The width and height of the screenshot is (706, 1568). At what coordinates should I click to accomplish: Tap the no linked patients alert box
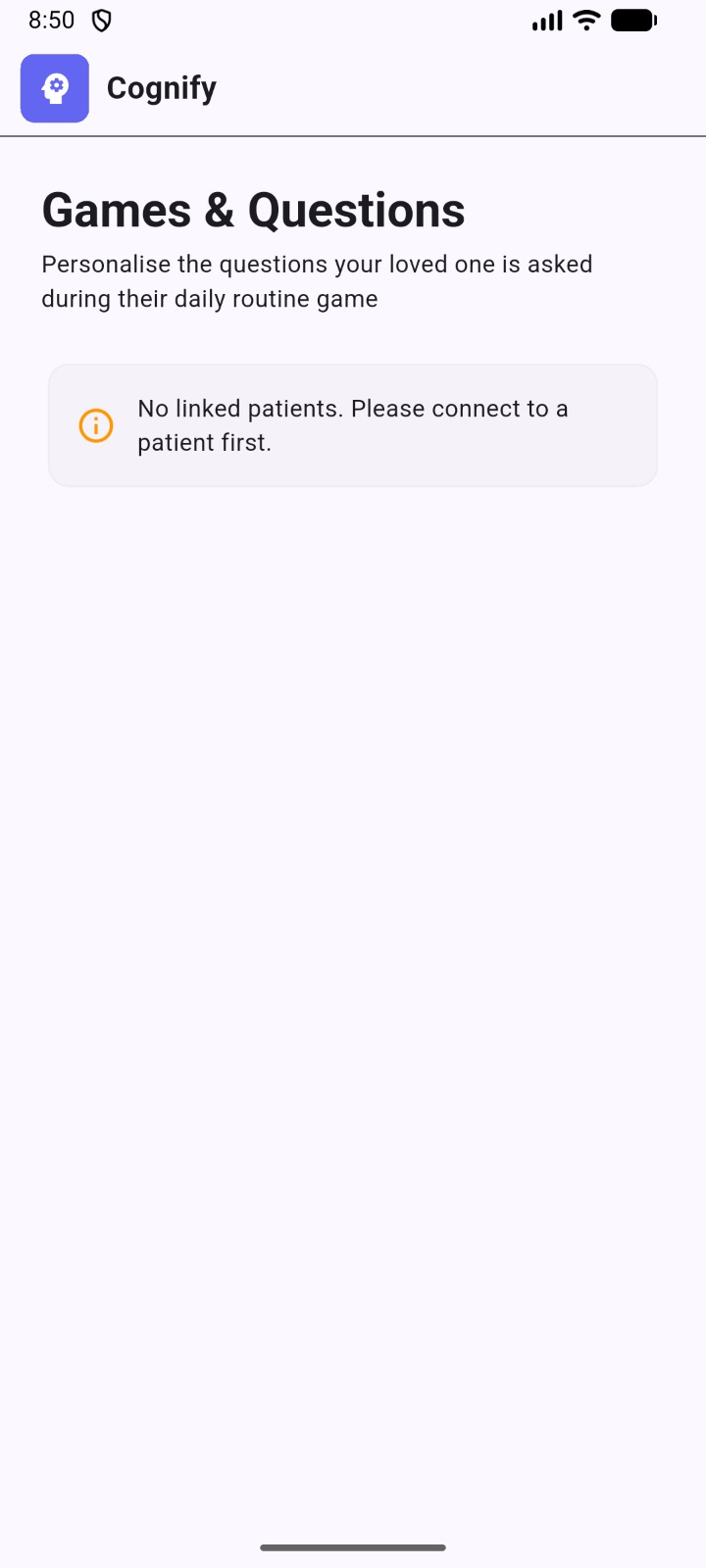[x=353, y=424]
